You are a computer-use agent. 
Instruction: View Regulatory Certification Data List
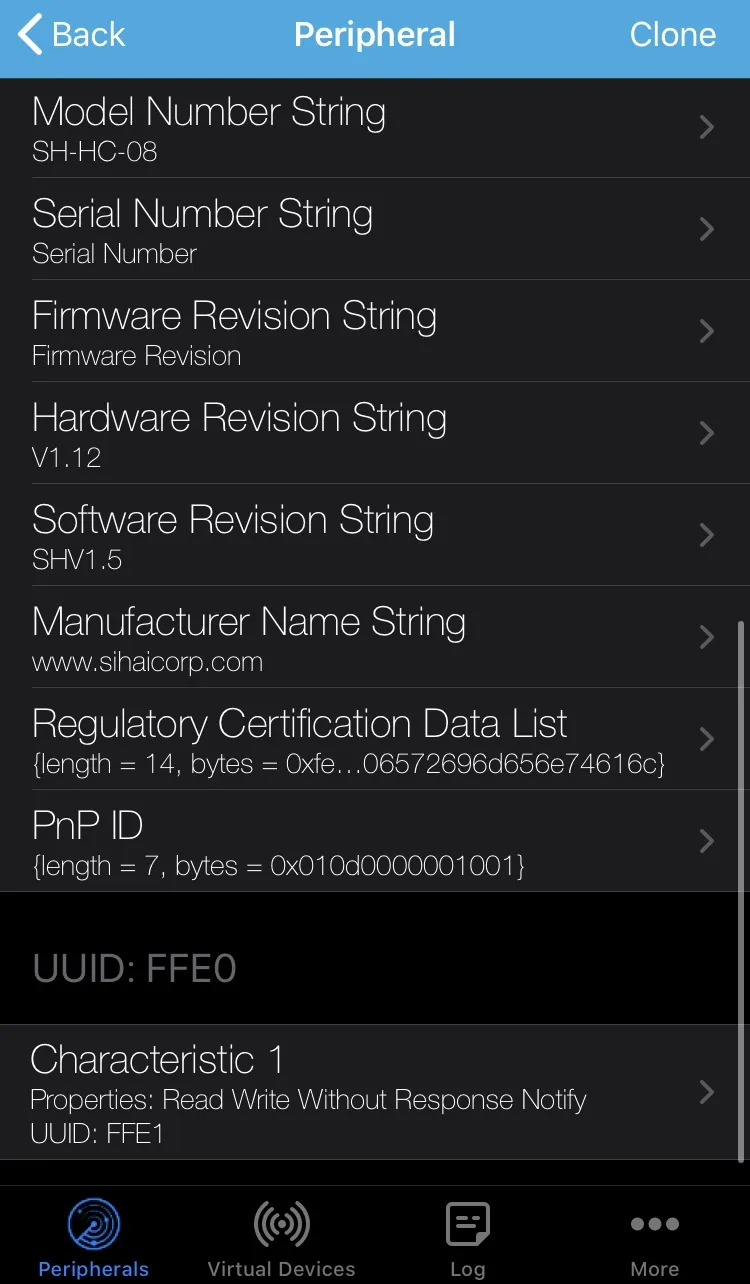(x=375, y=740)
